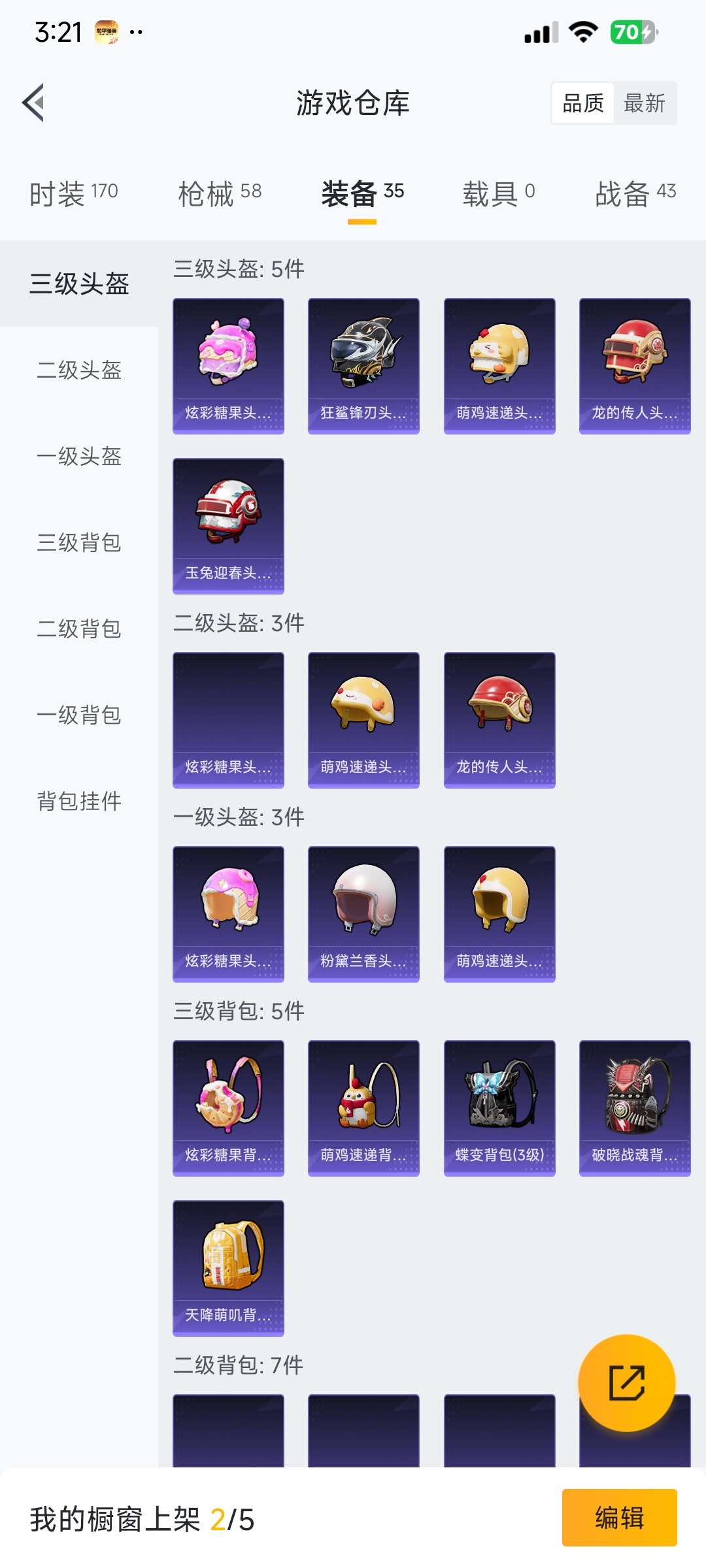706x1568 pixels.
Task: Open 背包挂件 category
Action: point(79,802)
